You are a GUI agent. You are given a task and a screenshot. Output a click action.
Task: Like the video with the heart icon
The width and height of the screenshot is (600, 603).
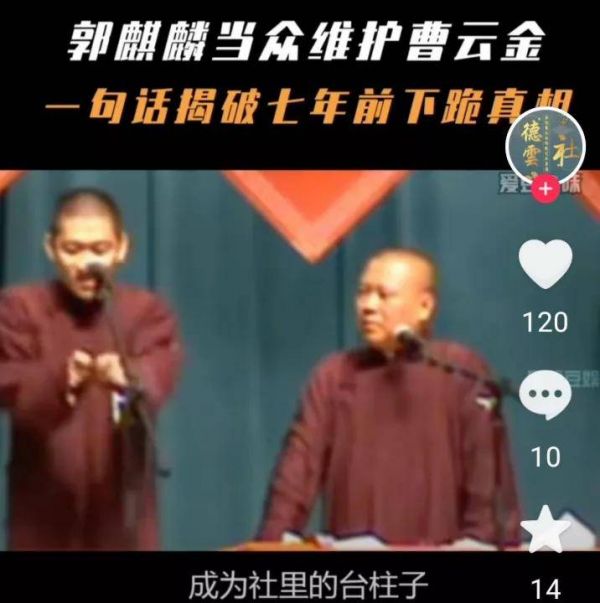pyautogui.click(x=546, y=265)
